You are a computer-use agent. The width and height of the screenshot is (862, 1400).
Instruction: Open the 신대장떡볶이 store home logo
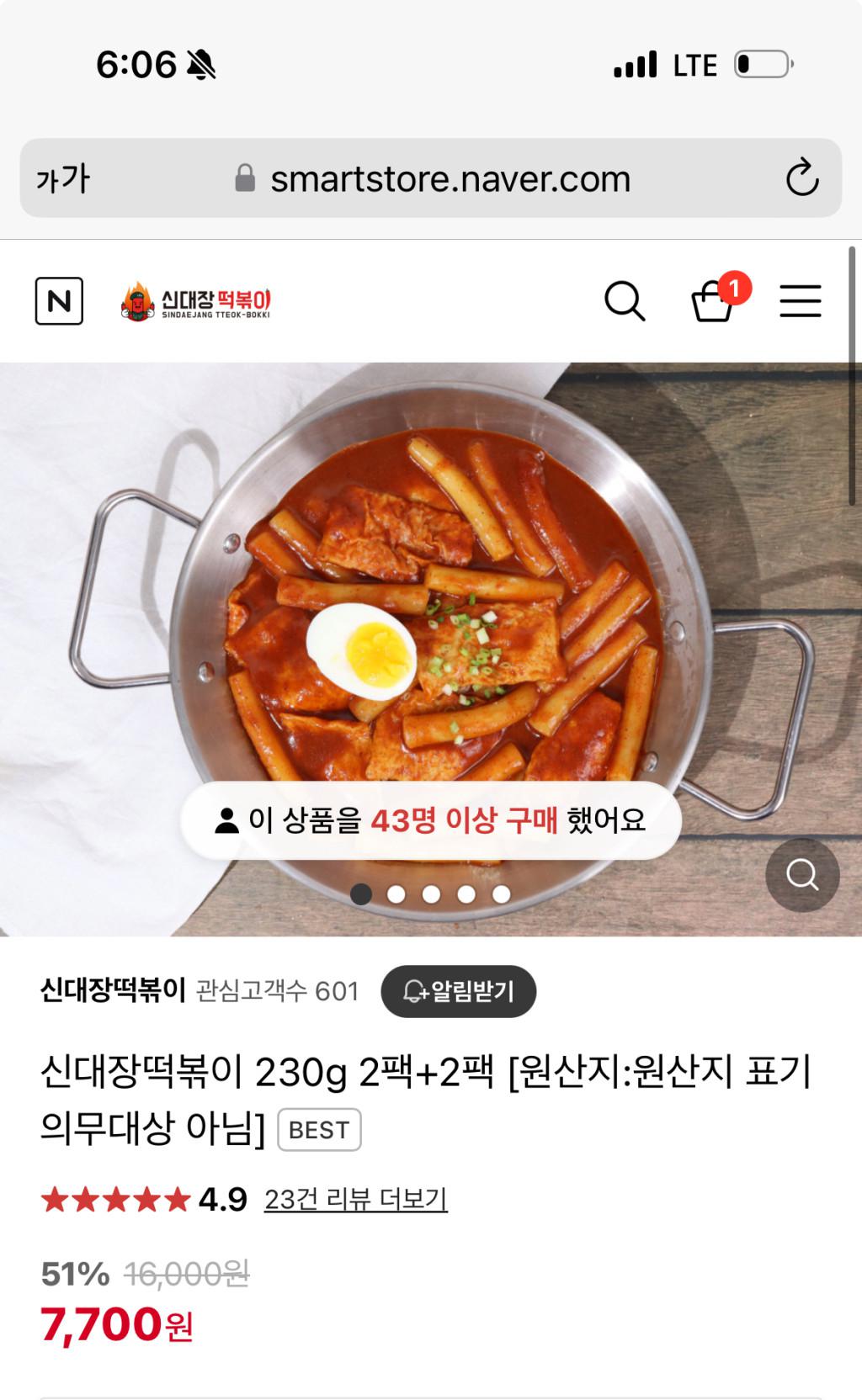tap(196, 302)
